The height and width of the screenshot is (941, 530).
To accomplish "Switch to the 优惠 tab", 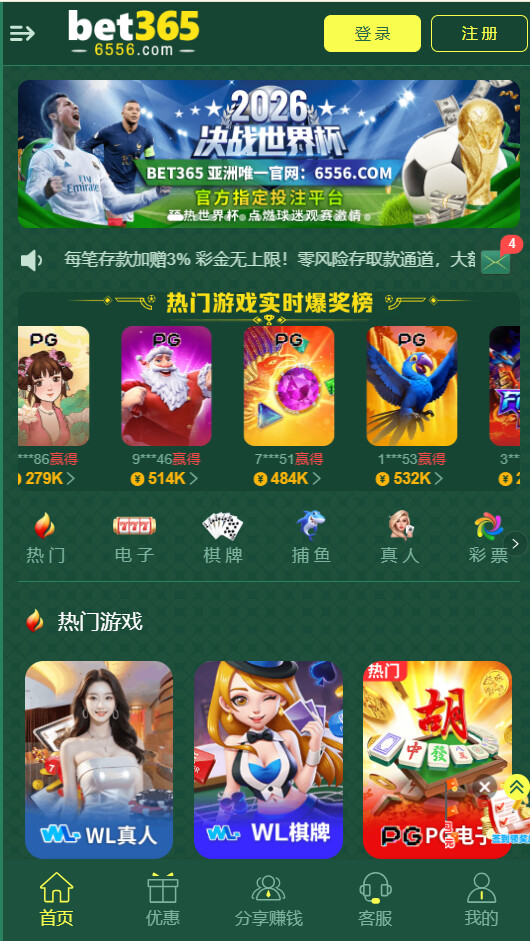I will click(x=163, y=899).
